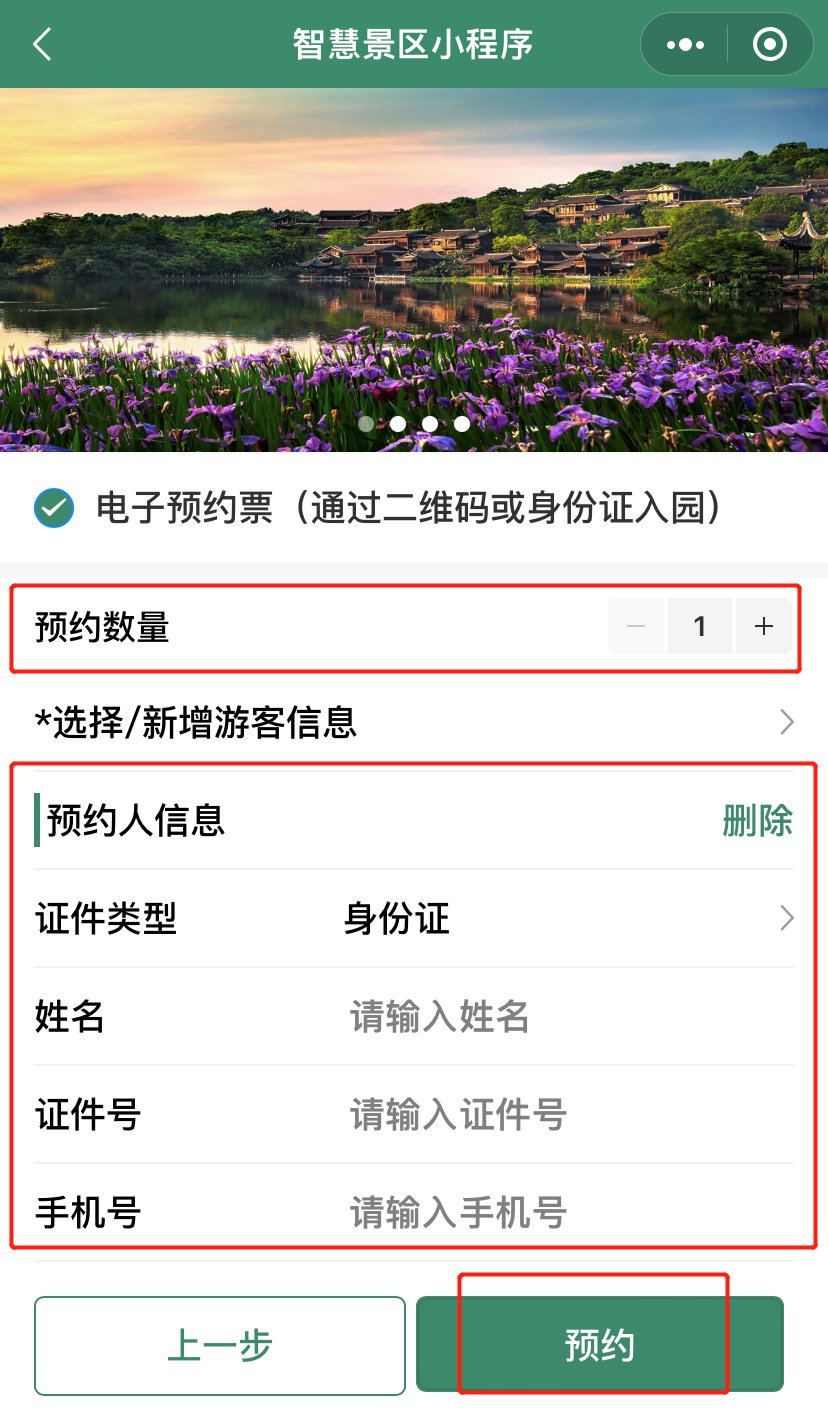Open the mini program more options menu
This screenshot has height=1423, width=828.
click(x=685, y=45)
